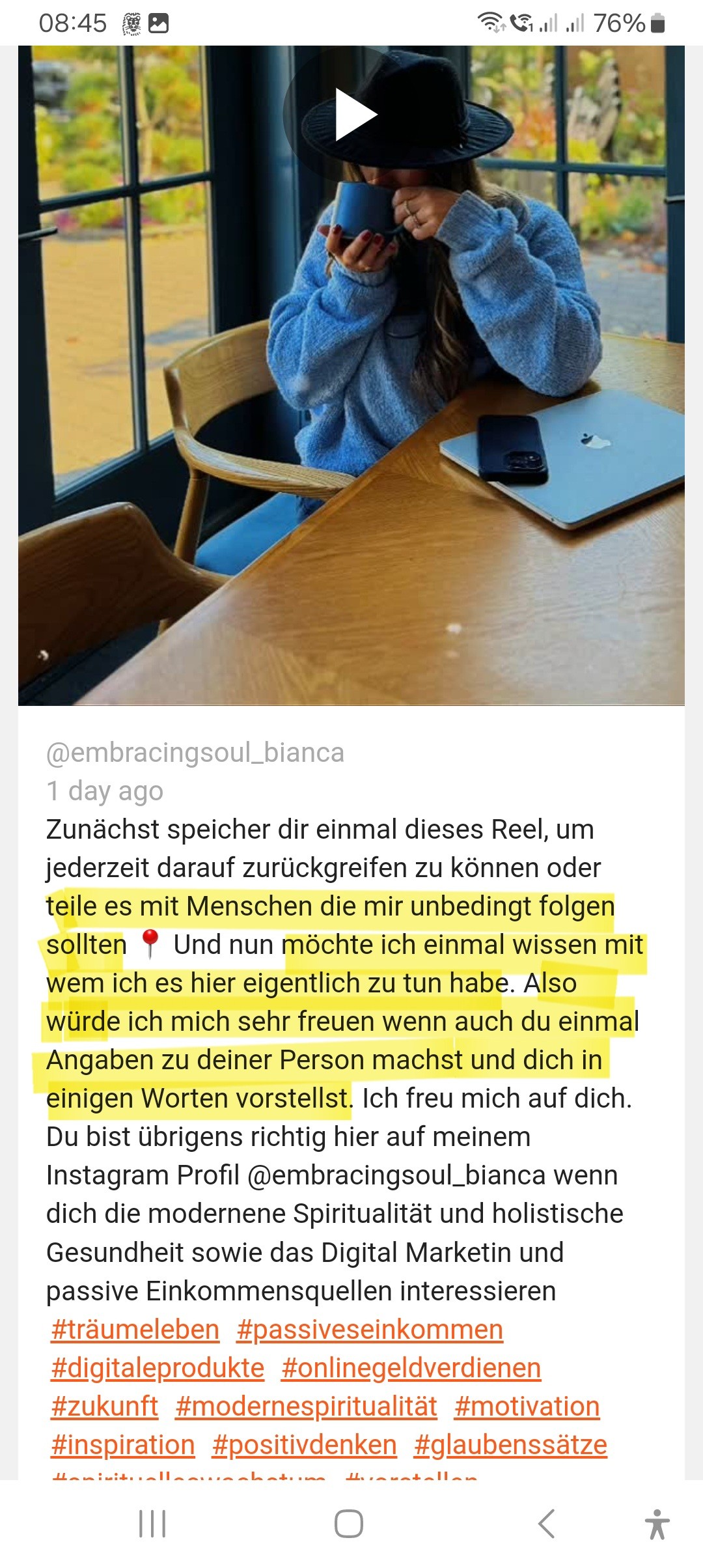Open the #motivation hashtag link
703x1568 pixels.
pos(527,1406)
